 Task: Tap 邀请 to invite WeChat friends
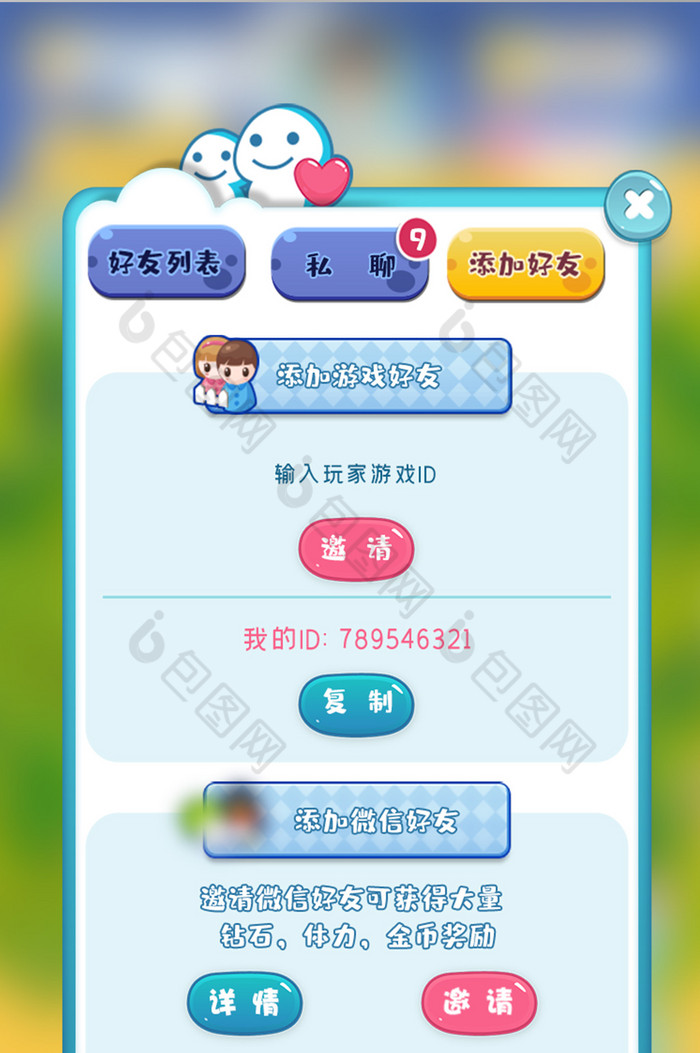coord(479,1002)
